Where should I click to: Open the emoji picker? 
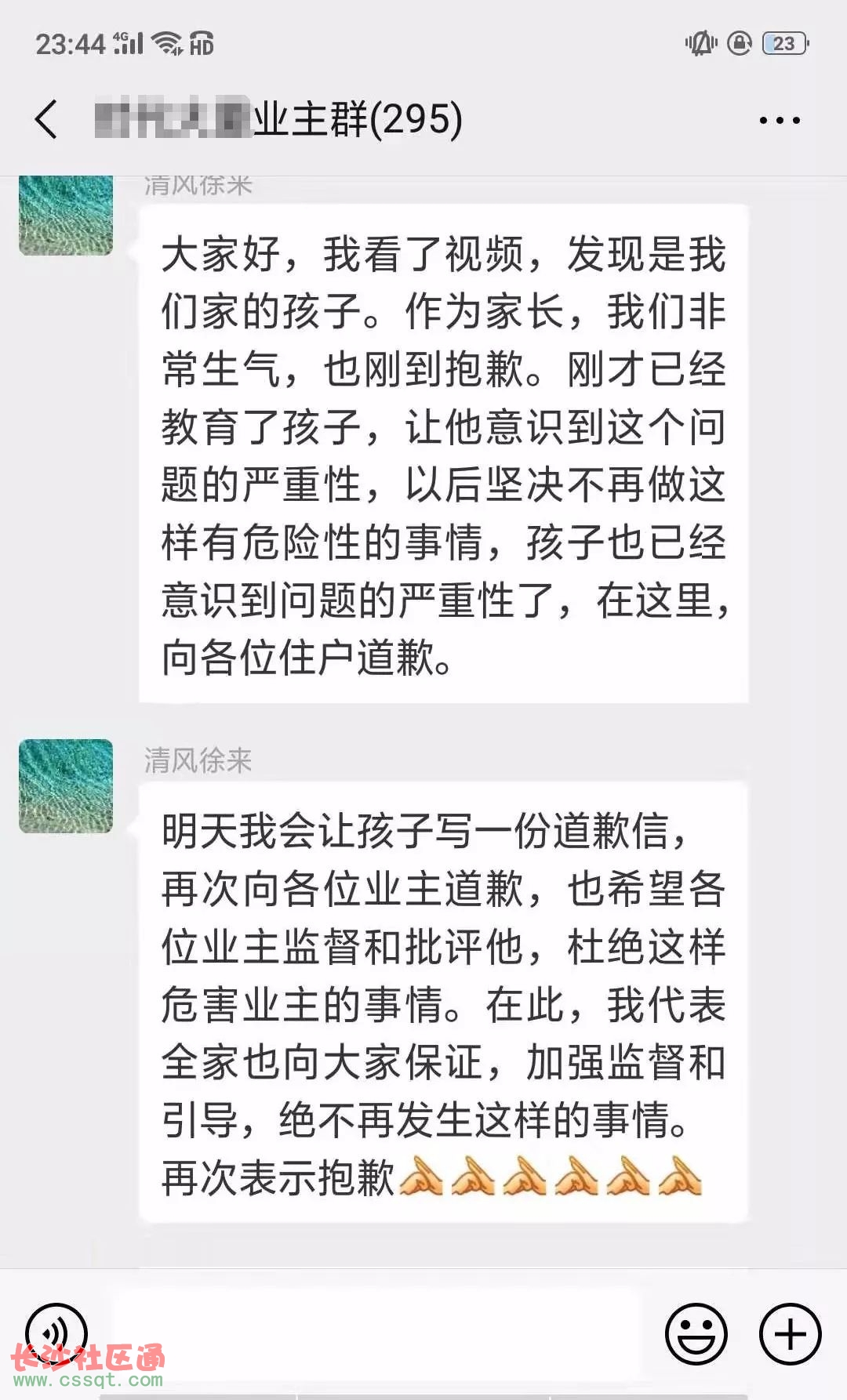[x=696, y=1333]
